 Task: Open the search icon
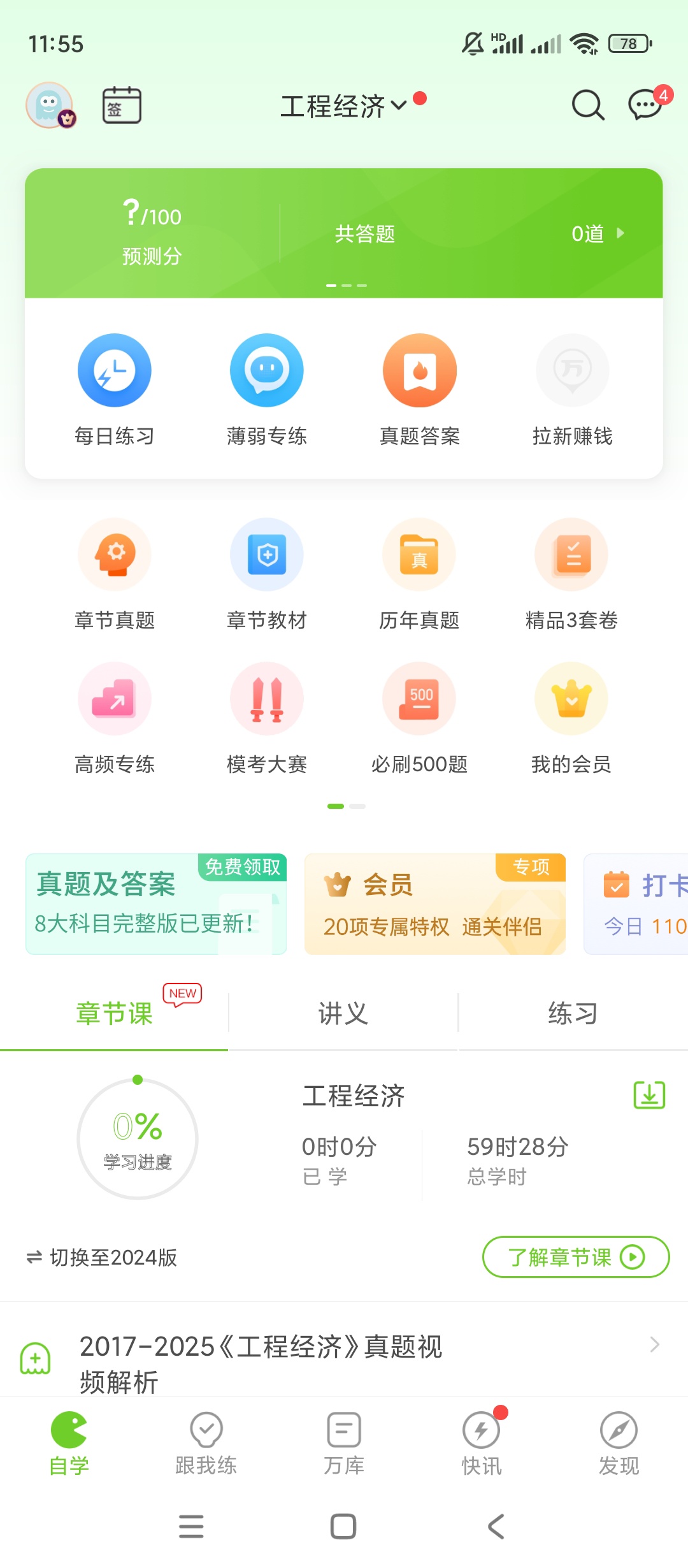pos(587,105)
